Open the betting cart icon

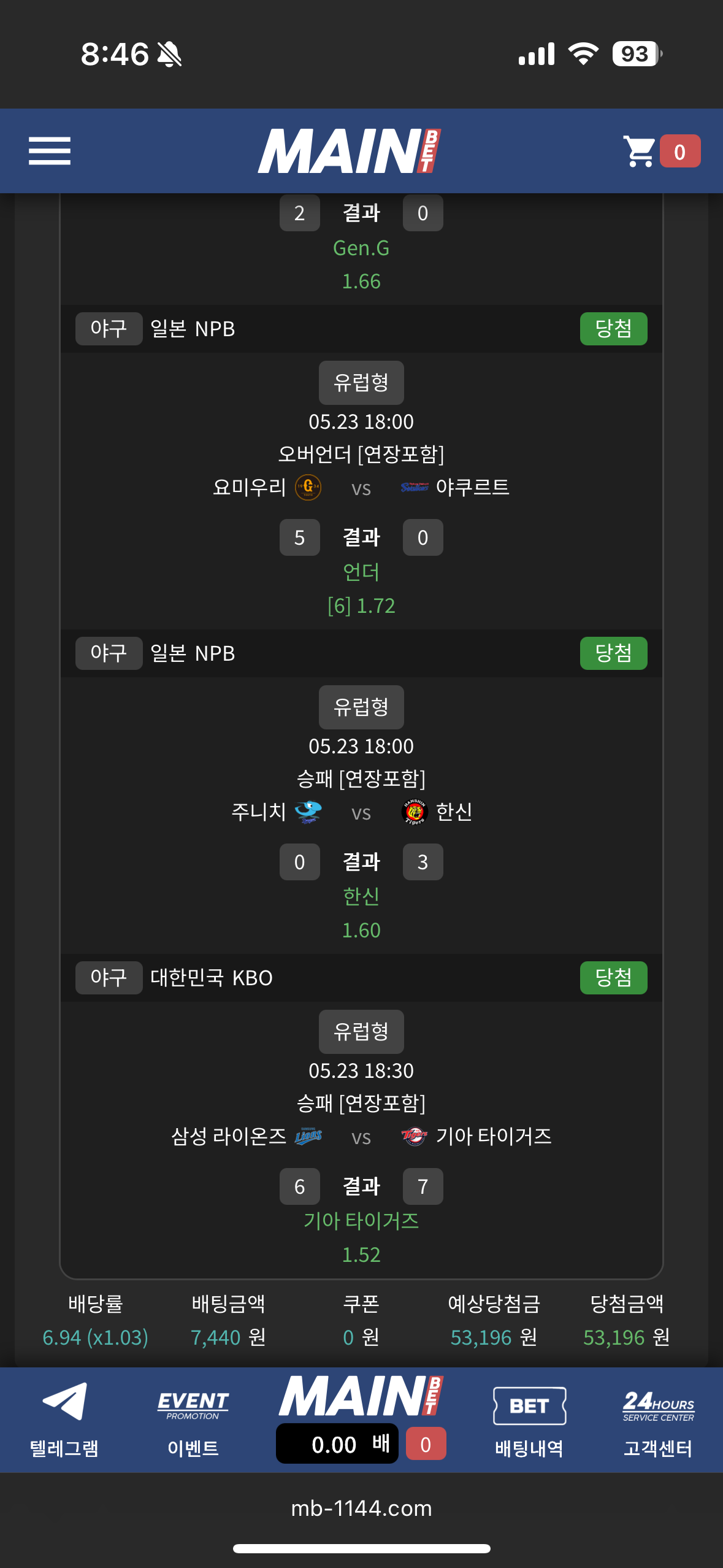[x=640, y=151]
